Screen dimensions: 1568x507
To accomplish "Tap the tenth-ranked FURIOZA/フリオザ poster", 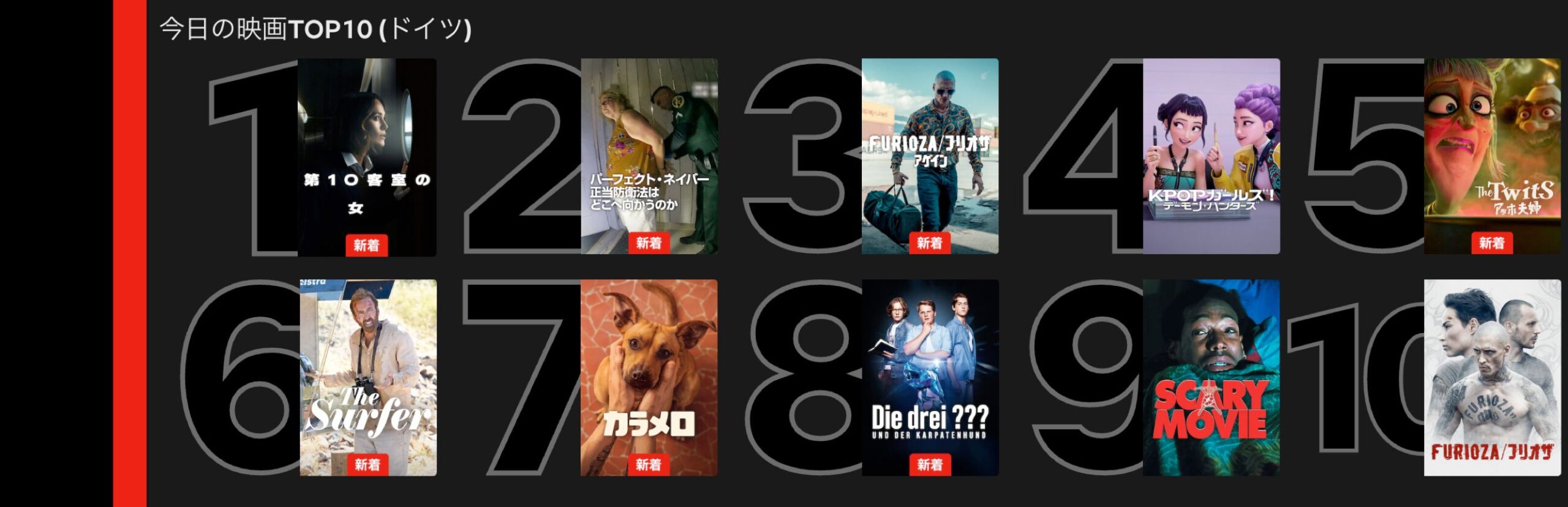I will coord(1491,377).
